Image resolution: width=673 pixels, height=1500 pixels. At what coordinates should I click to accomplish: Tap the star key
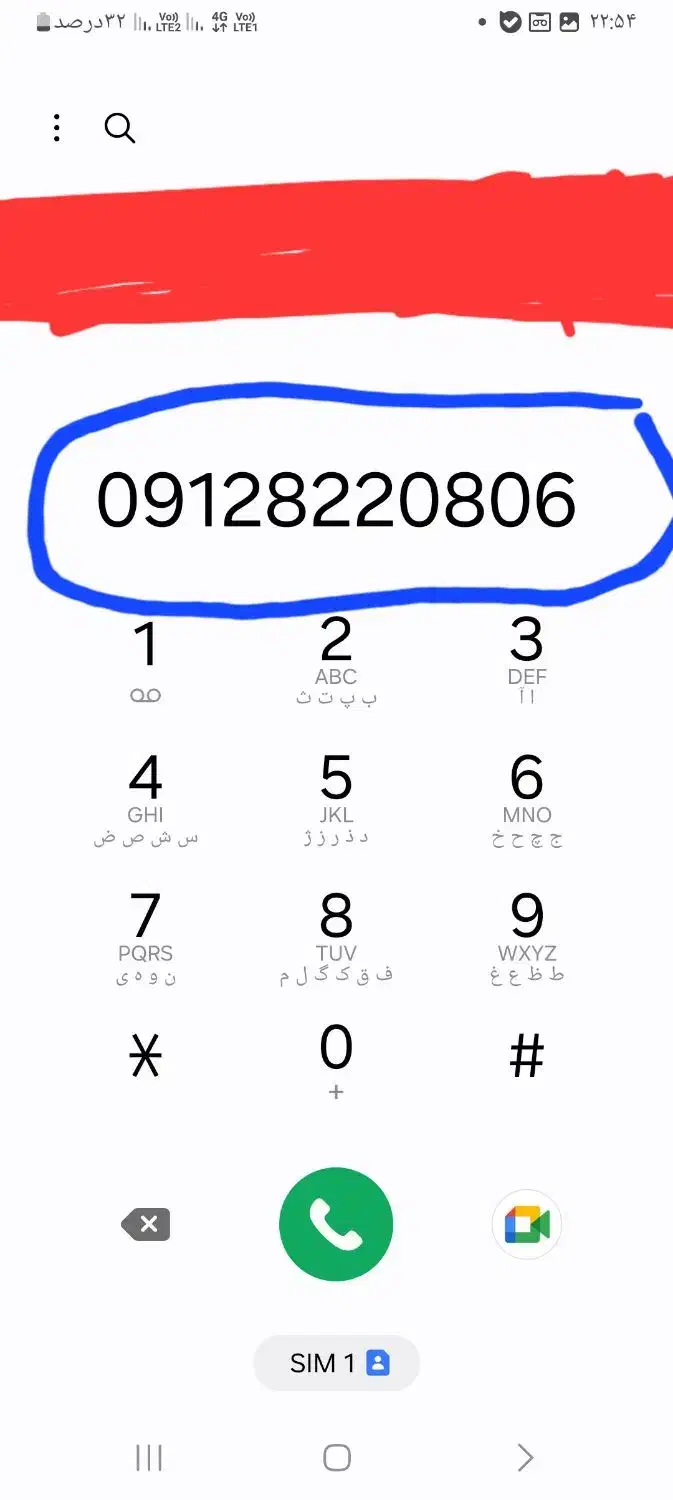click(x=146, y=1057)
